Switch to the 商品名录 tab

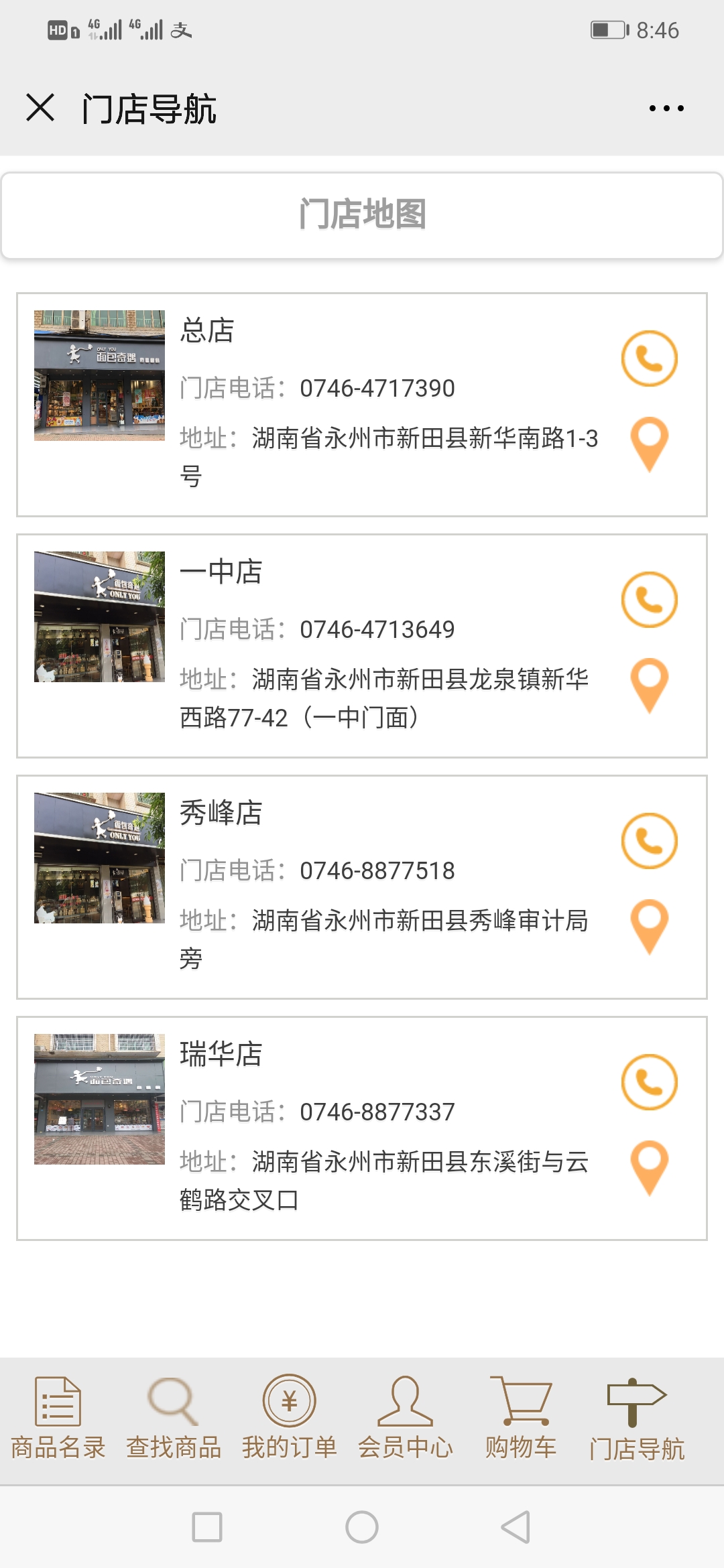click(x=58, y=1419)
